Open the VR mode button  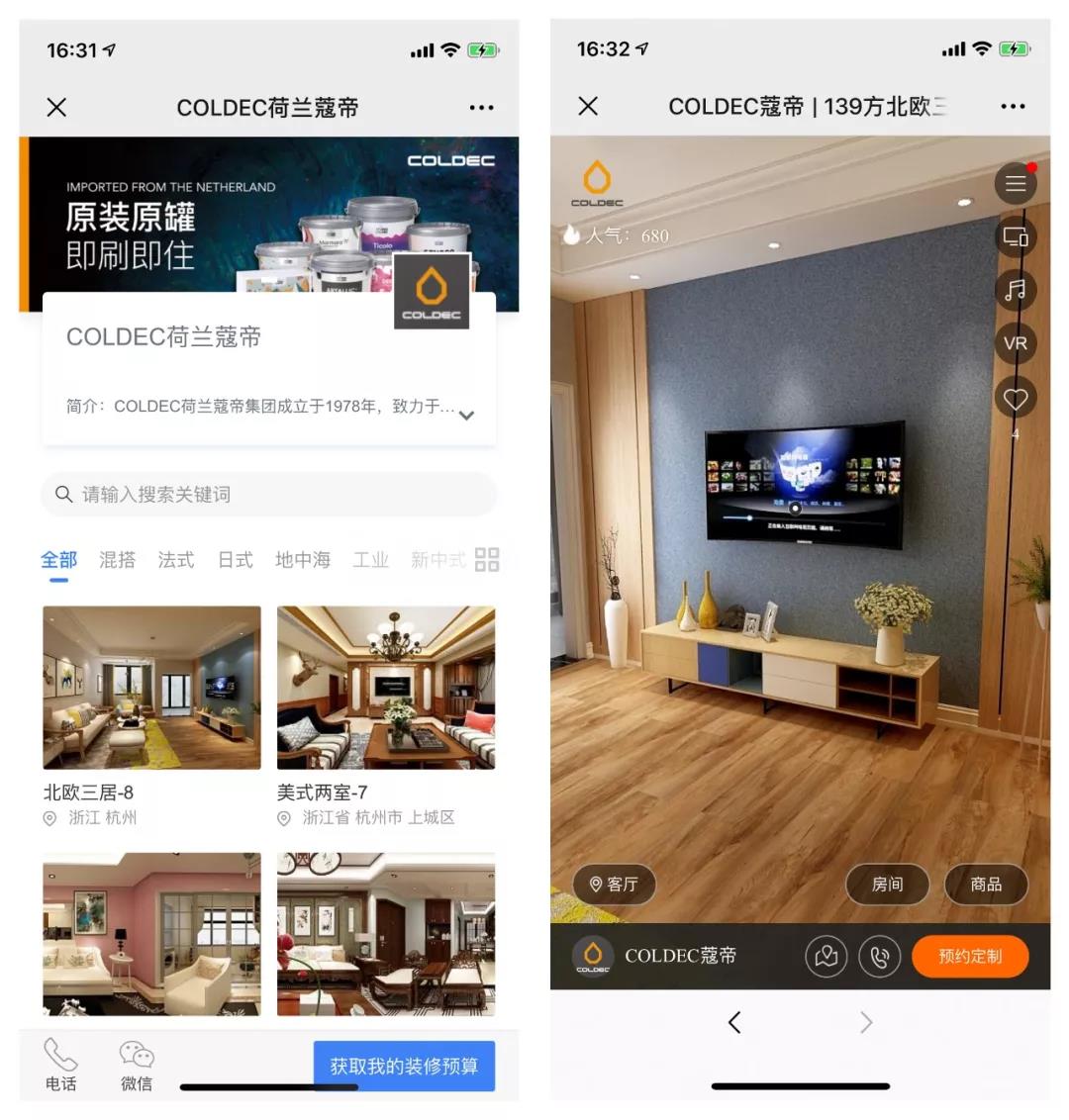(x=1016, y=343)
